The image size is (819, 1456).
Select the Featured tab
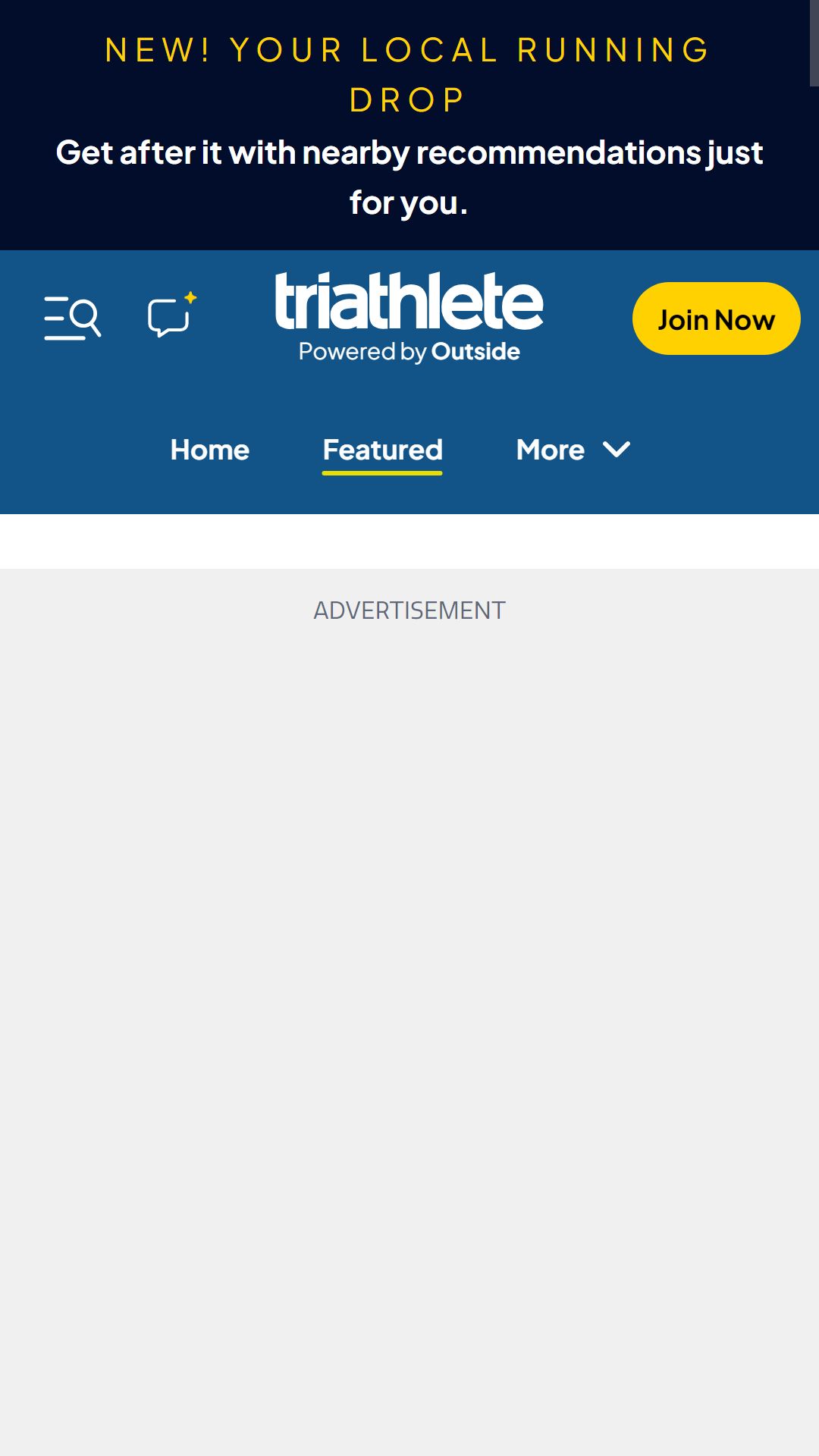(x=382, y=450)
